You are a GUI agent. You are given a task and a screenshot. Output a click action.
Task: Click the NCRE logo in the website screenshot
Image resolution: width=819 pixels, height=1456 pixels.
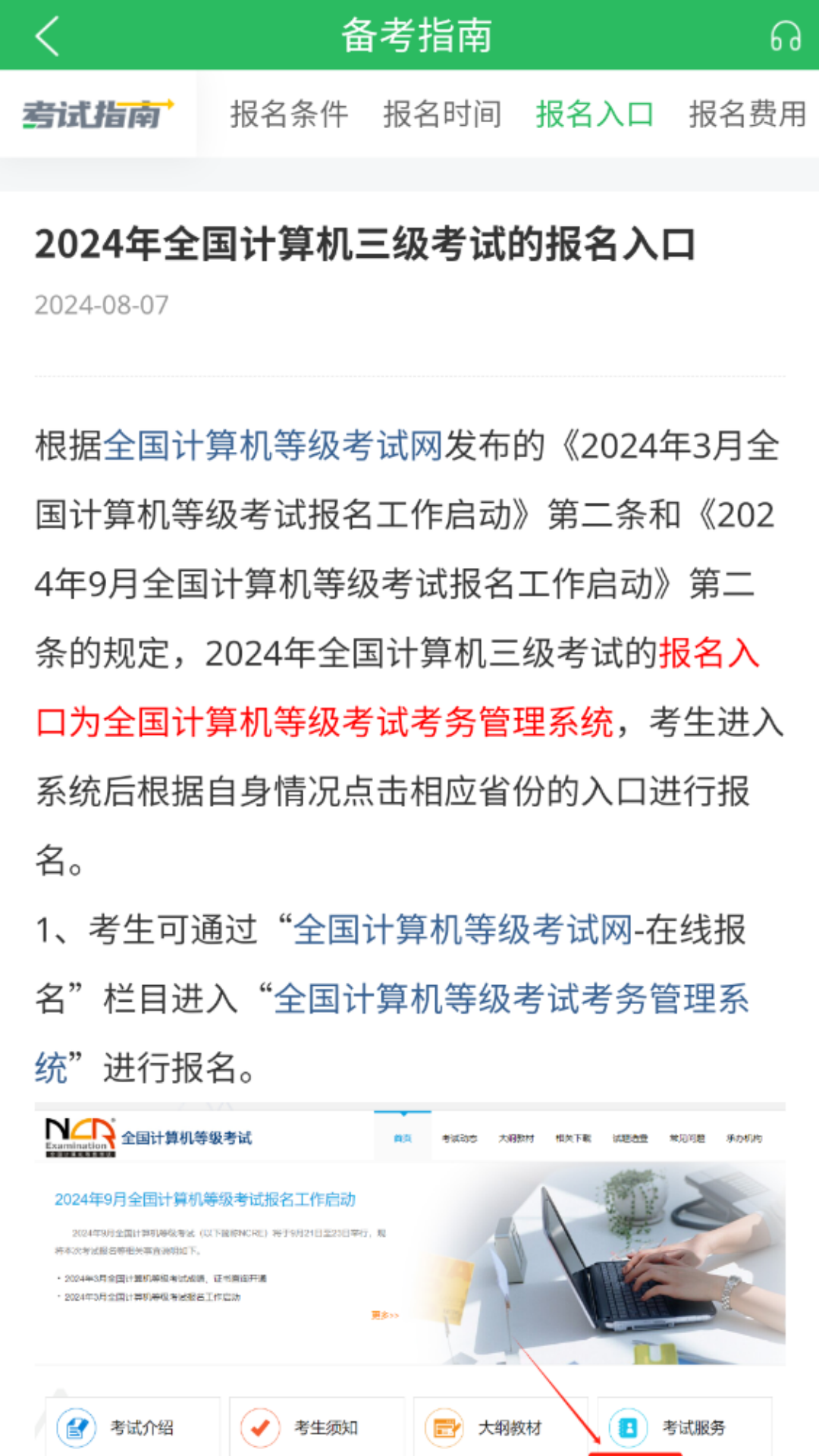tap(78, 1131)
